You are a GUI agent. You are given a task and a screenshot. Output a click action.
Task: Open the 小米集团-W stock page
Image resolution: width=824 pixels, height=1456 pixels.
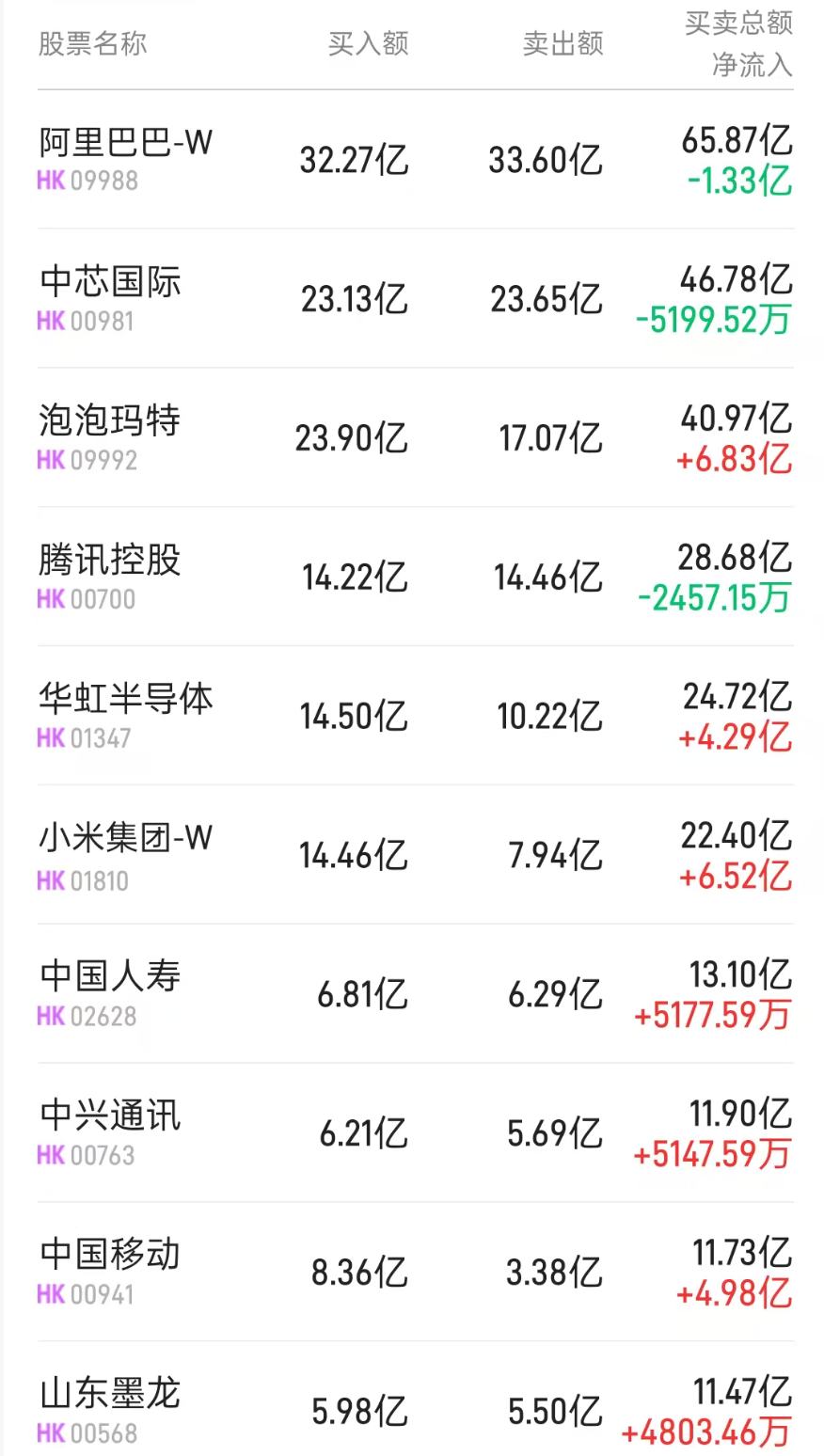126,838
